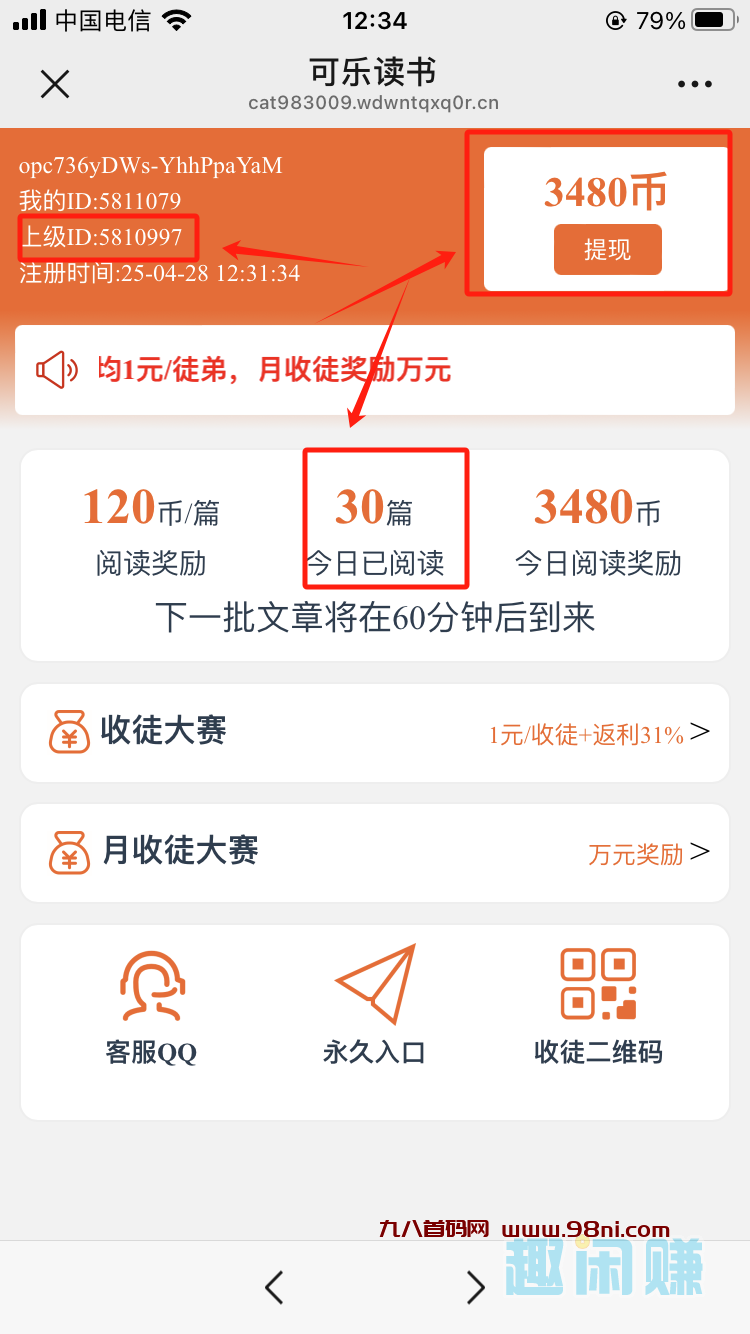Click the 月收徒大赛 money bag icon
This screenshot has width=750, height=1334.
(x=69, y=852)
